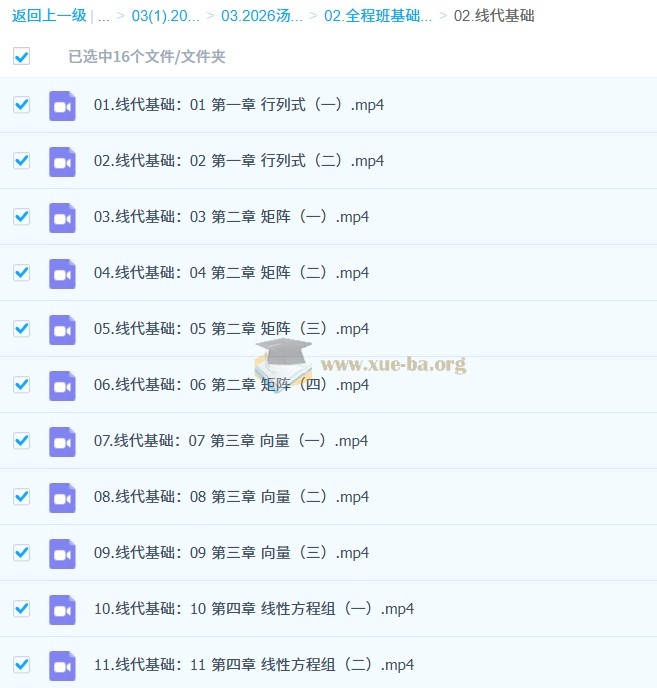The width and height of the screenshot is (657, 688).
Task: Uncheck 09.线代基础 向量（三）.mp4
Action: pyautogui.click(x=21, y=552)
